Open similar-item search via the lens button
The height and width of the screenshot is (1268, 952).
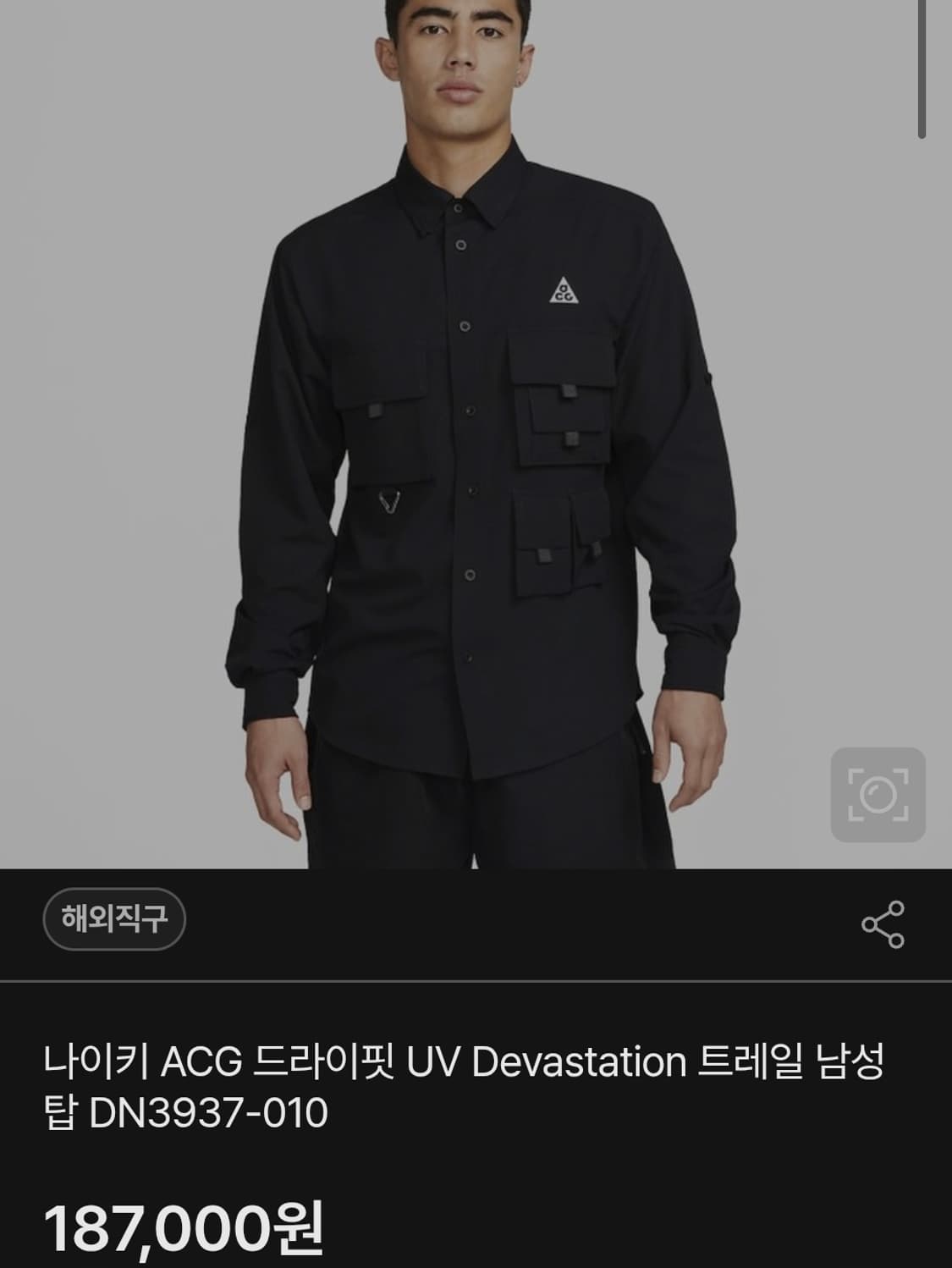(x=880, y=797)
